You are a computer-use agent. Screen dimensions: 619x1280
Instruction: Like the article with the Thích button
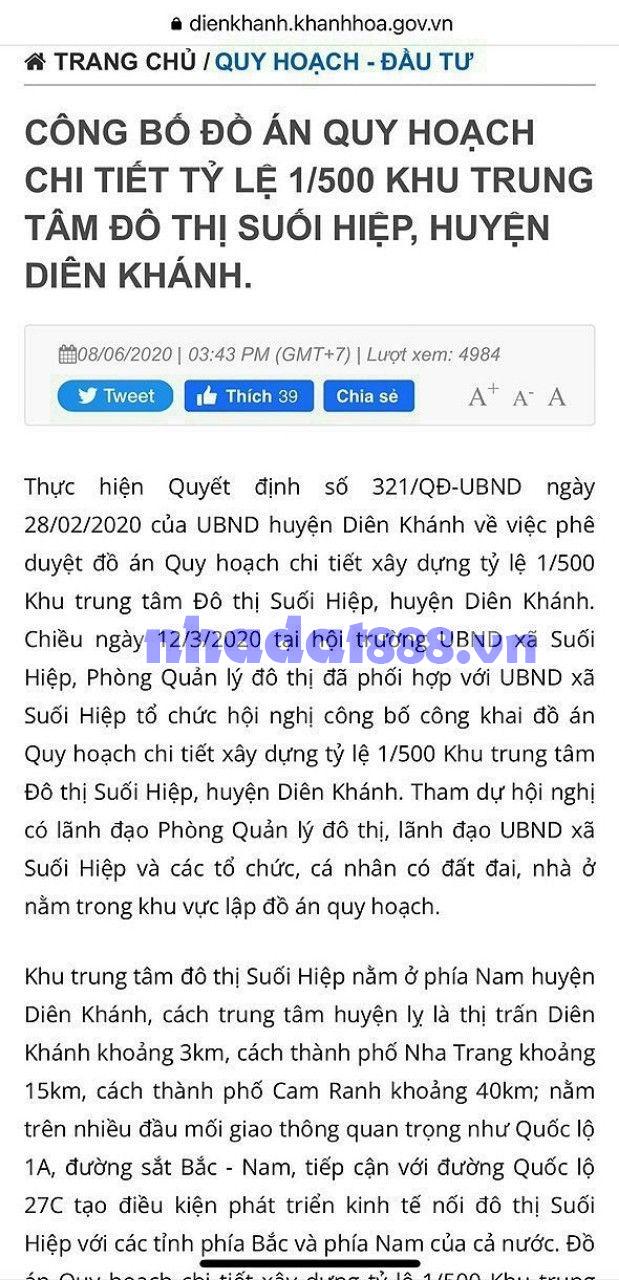click(x=248, y=396)
